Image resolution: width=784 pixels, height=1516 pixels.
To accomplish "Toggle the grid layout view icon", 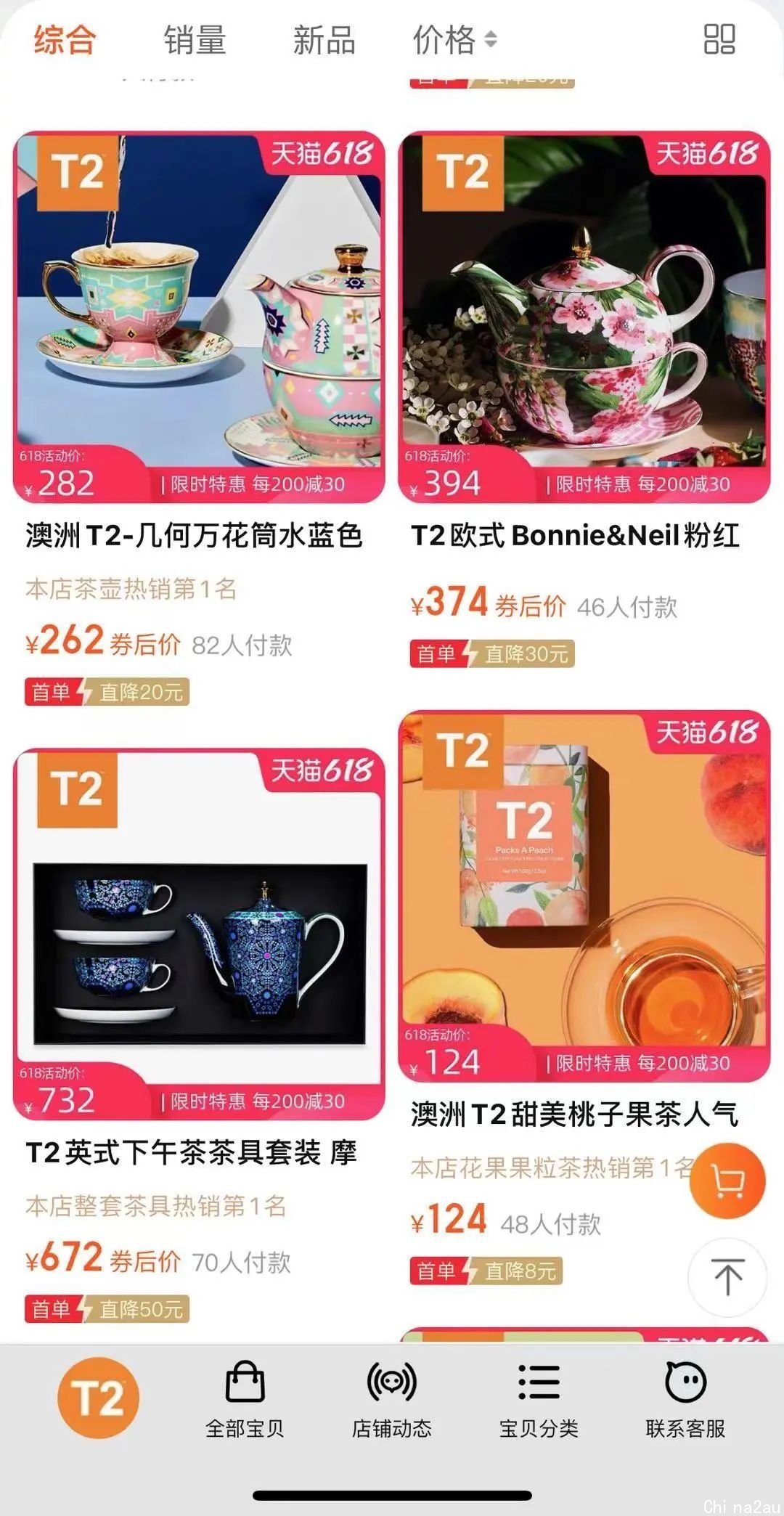I will 719,40.
